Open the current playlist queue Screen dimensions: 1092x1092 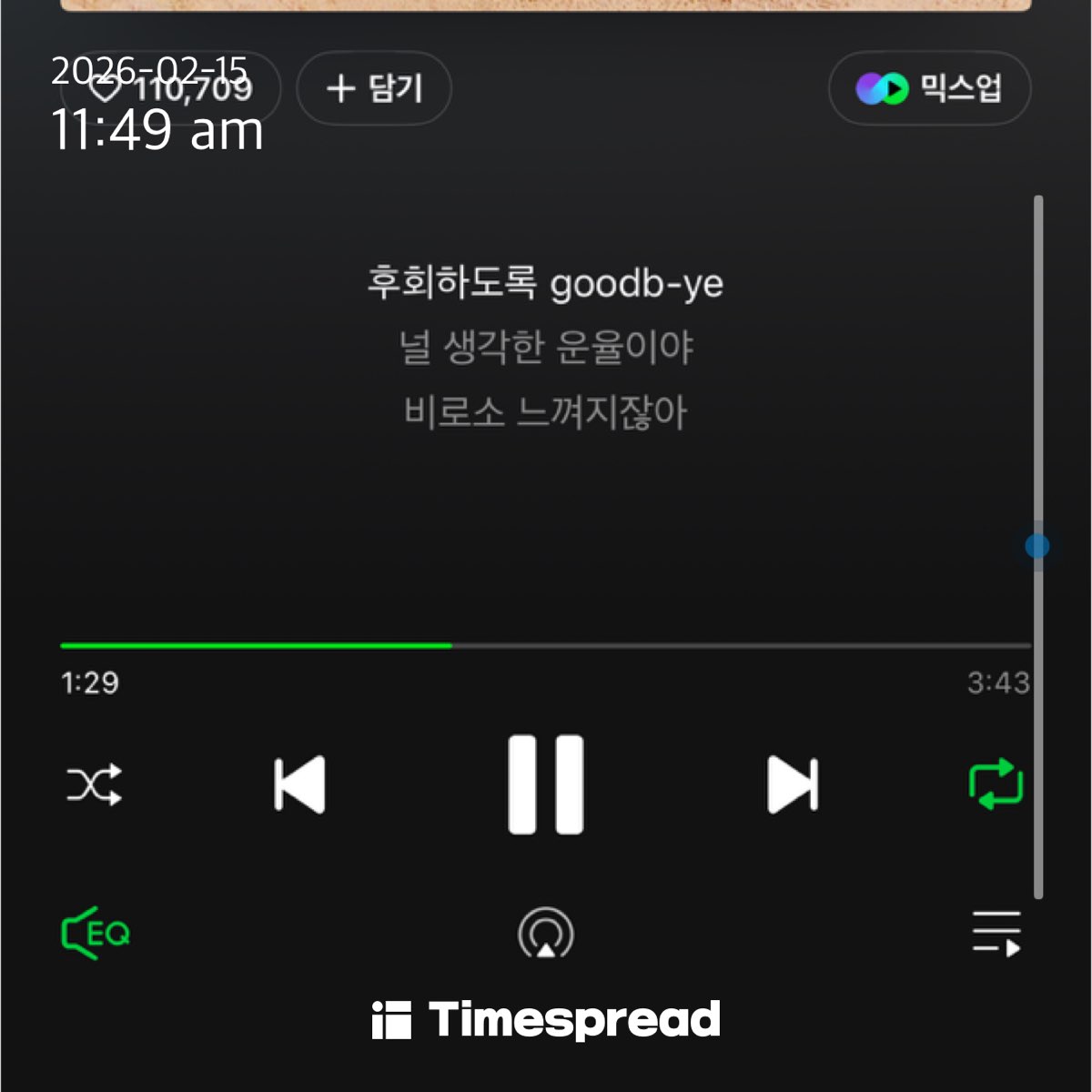(x=996, y=934)
